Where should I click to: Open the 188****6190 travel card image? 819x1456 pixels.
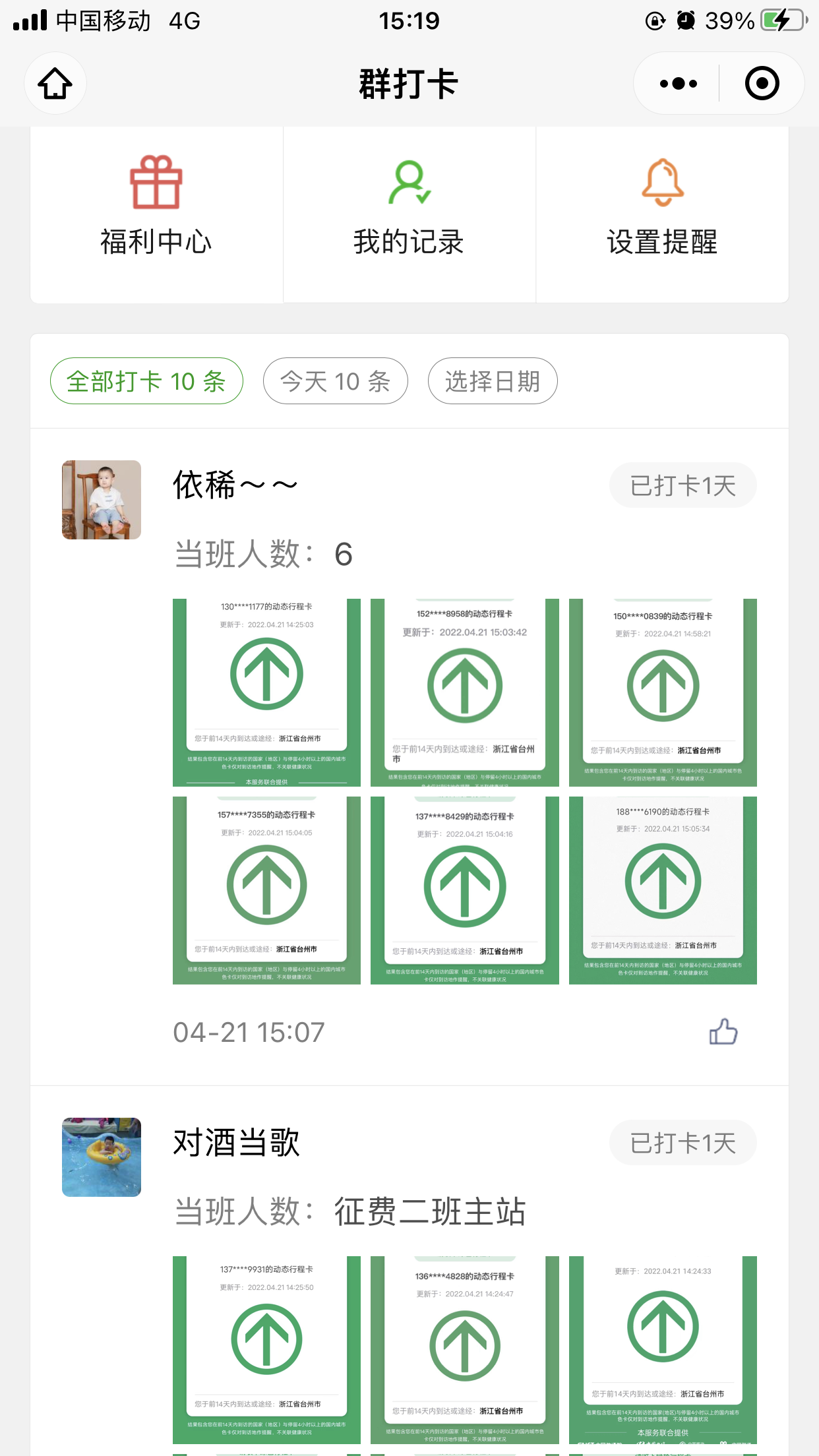point(663,890)
